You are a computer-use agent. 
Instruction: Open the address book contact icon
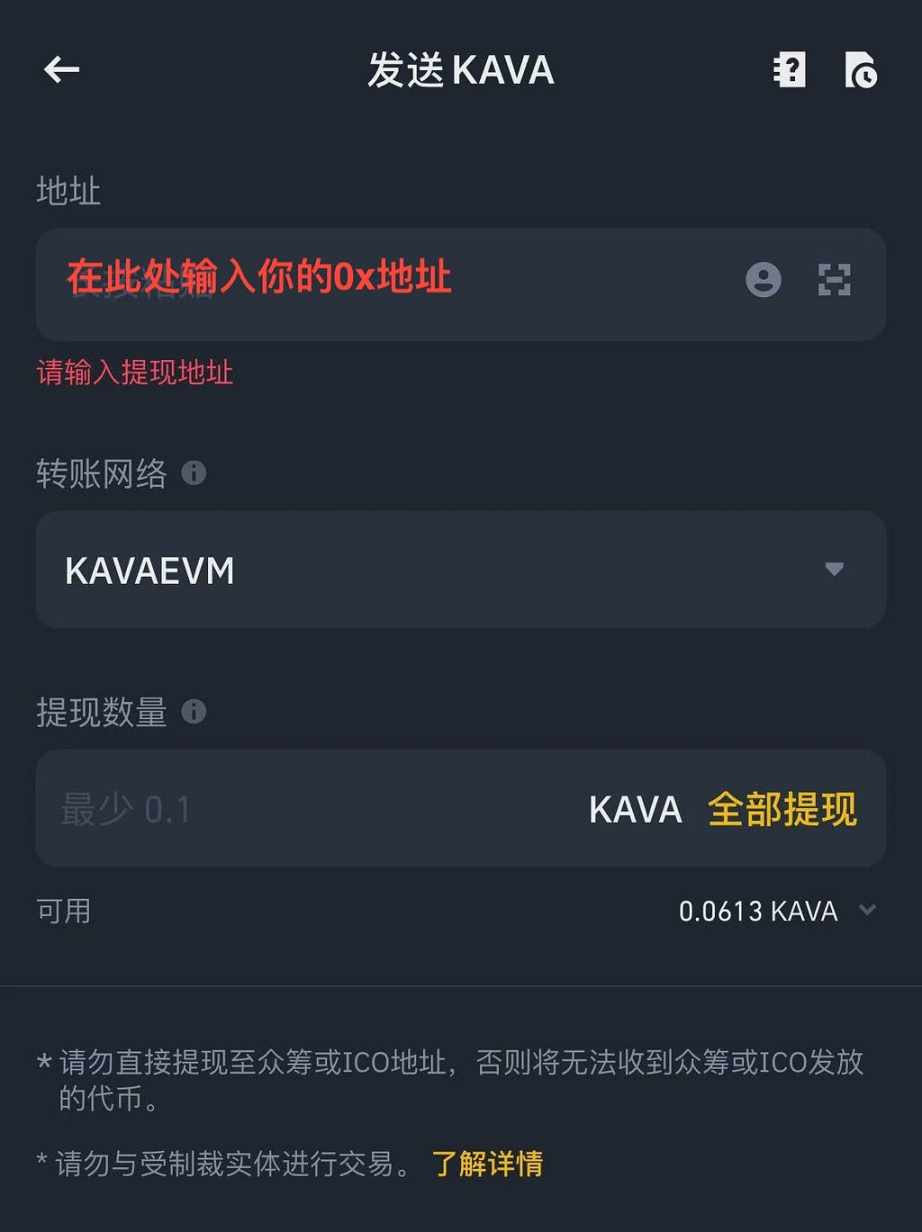[763, 280]
